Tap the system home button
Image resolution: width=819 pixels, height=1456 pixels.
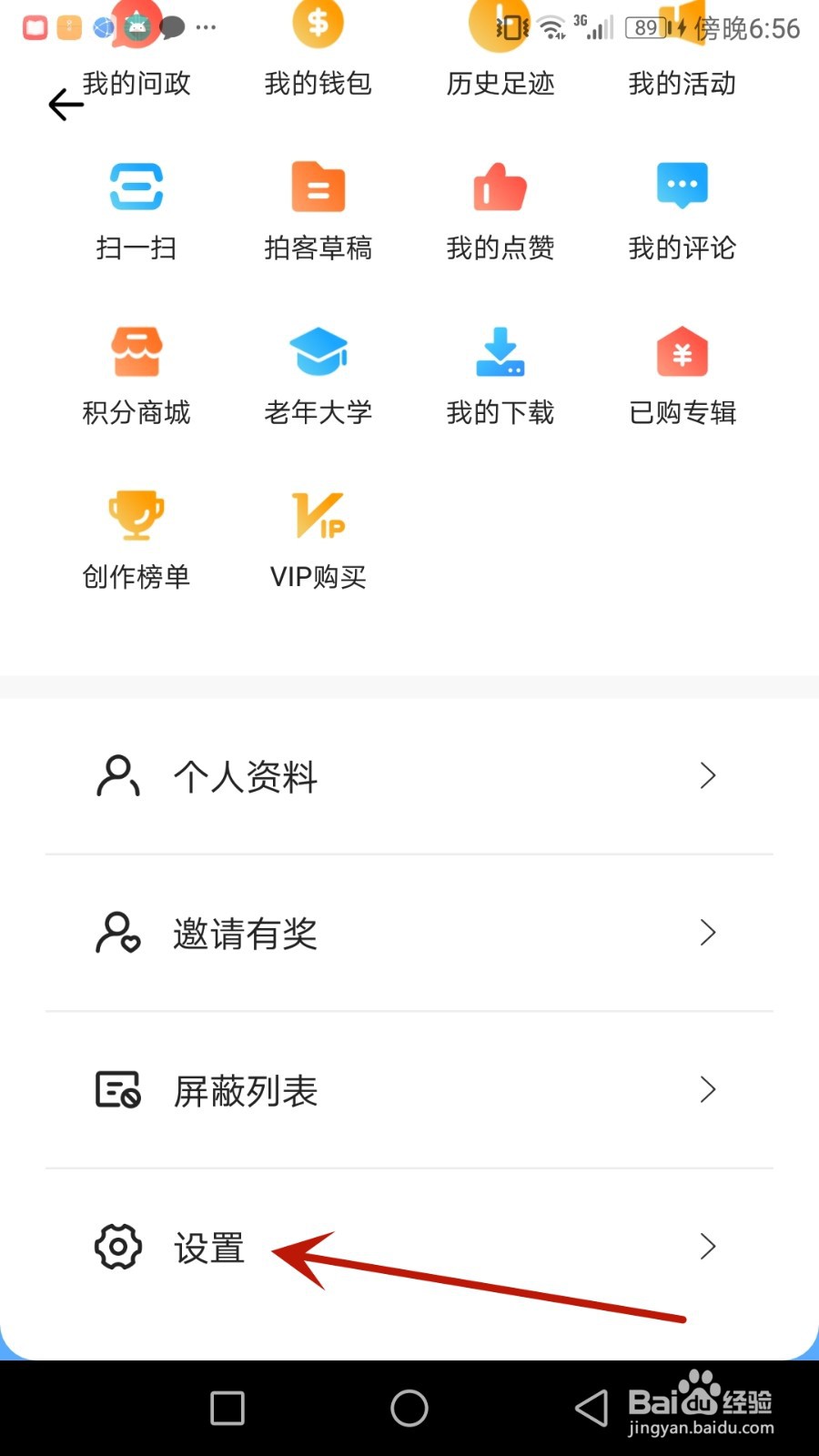click(409, 1409)
